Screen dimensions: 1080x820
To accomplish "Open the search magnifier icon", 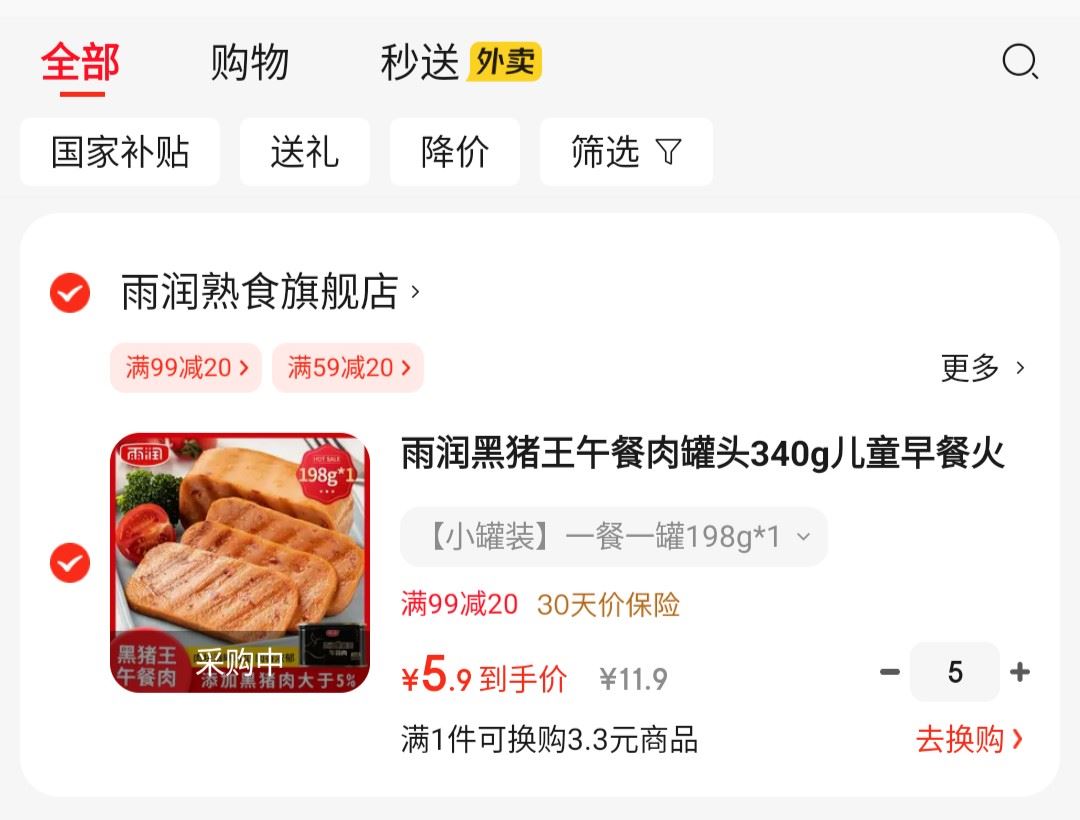I will point(1019,62).
